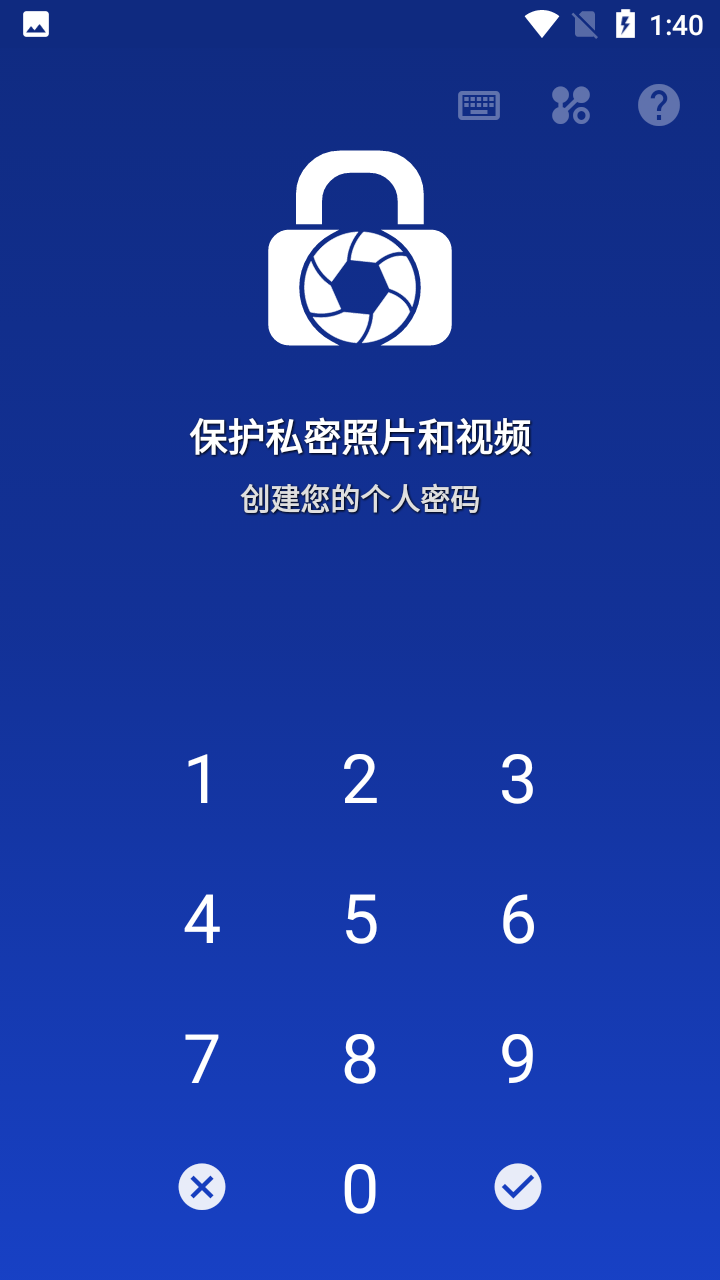Screen dimensions: 720x1280
Task: Tap number 9 on the keypad
Action: [518, 1059]
